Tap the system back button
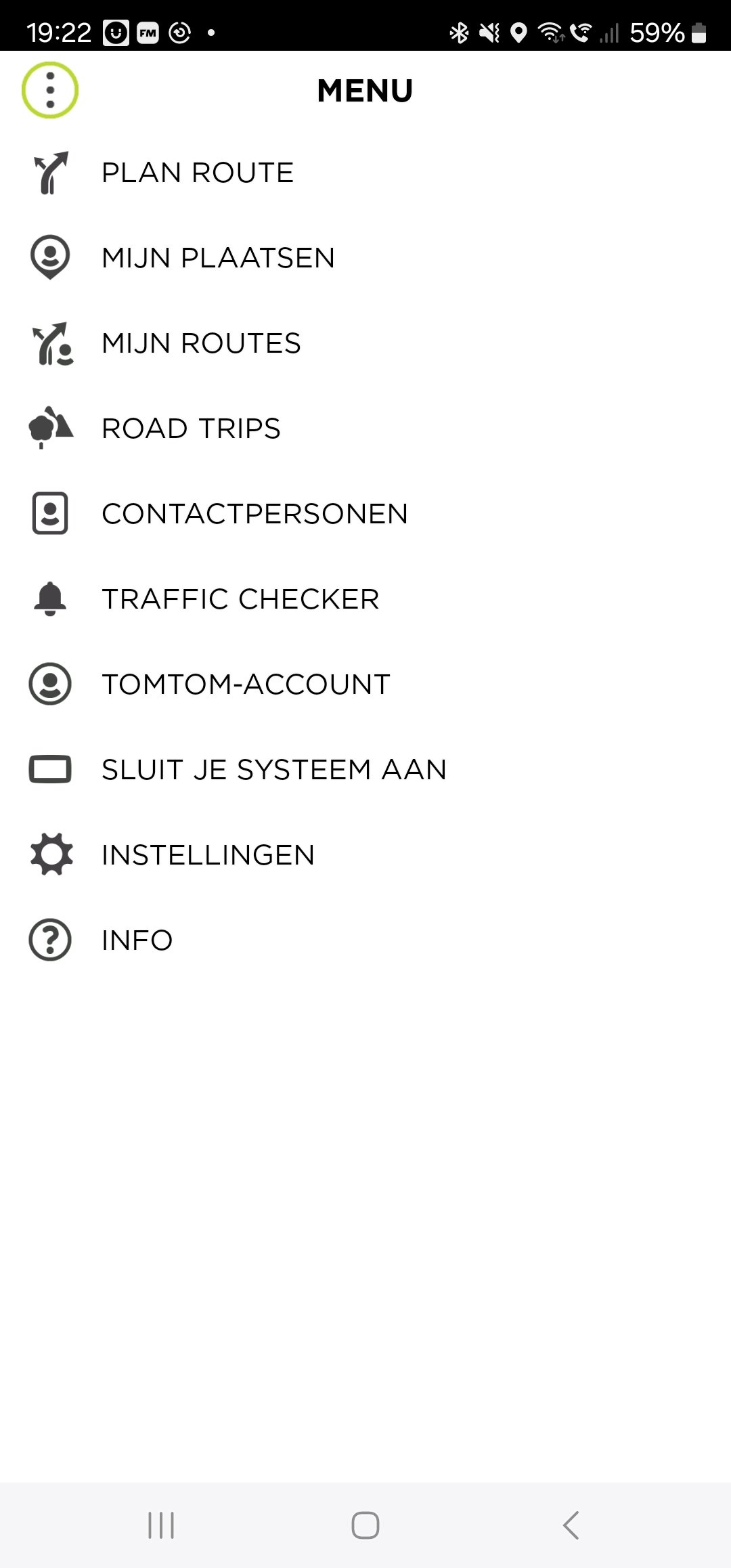 571,1525
